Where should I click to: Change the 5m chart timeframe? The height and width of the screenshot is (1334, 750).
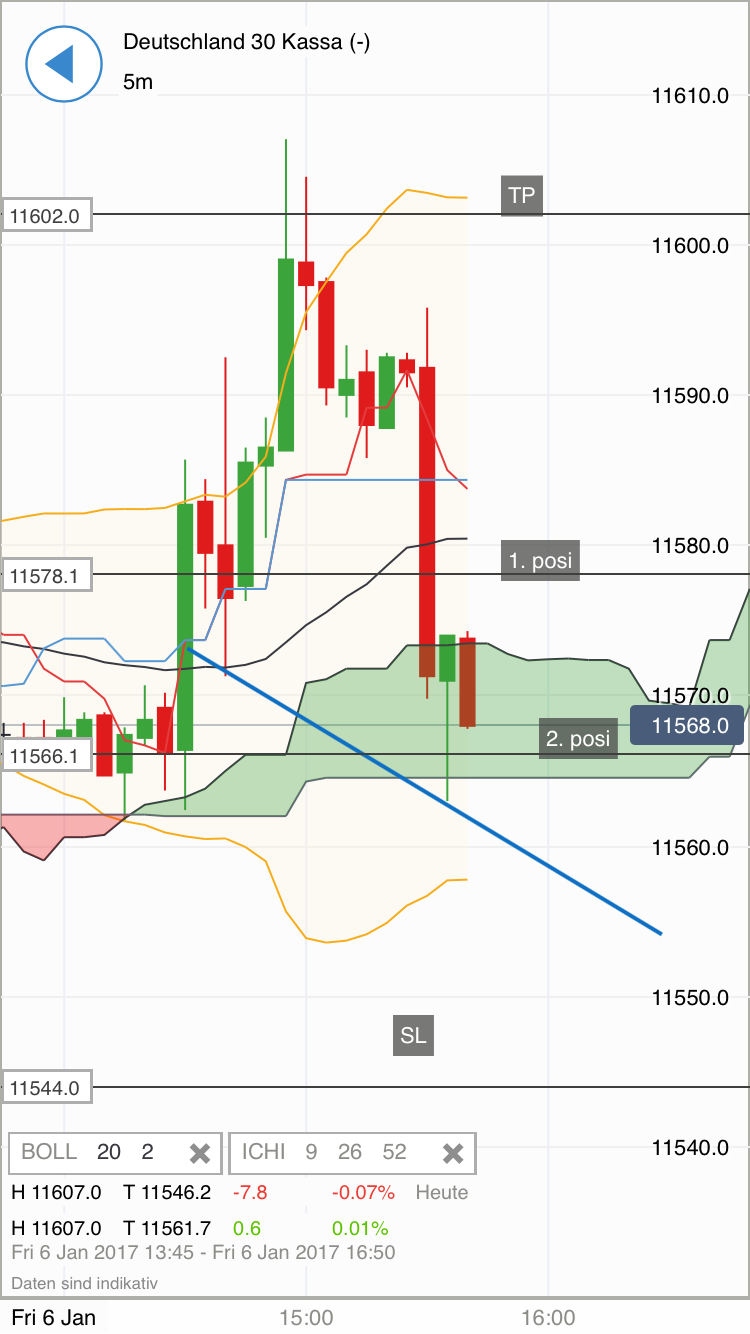click(x=138, y=82)
